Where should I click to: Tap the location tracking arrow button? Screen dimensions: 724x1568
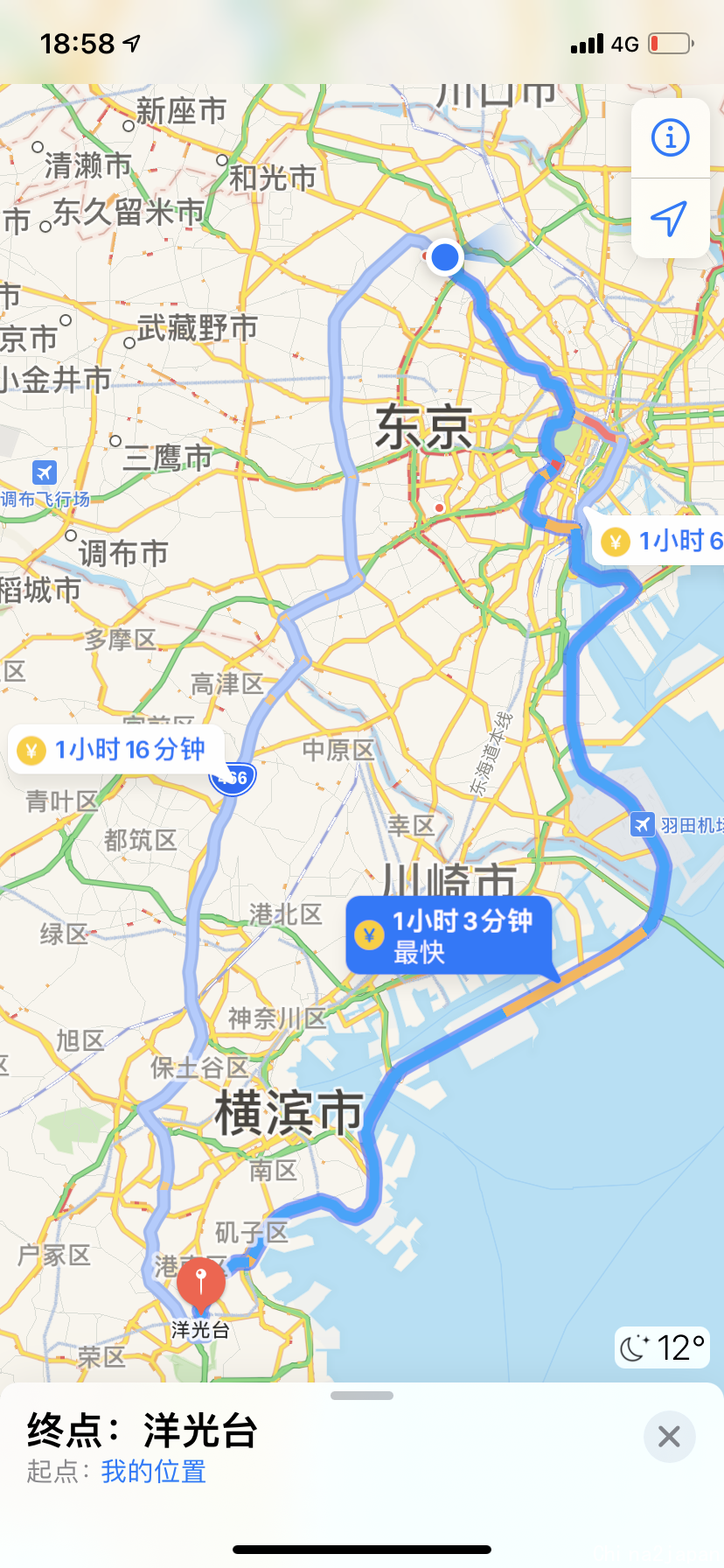670,218
